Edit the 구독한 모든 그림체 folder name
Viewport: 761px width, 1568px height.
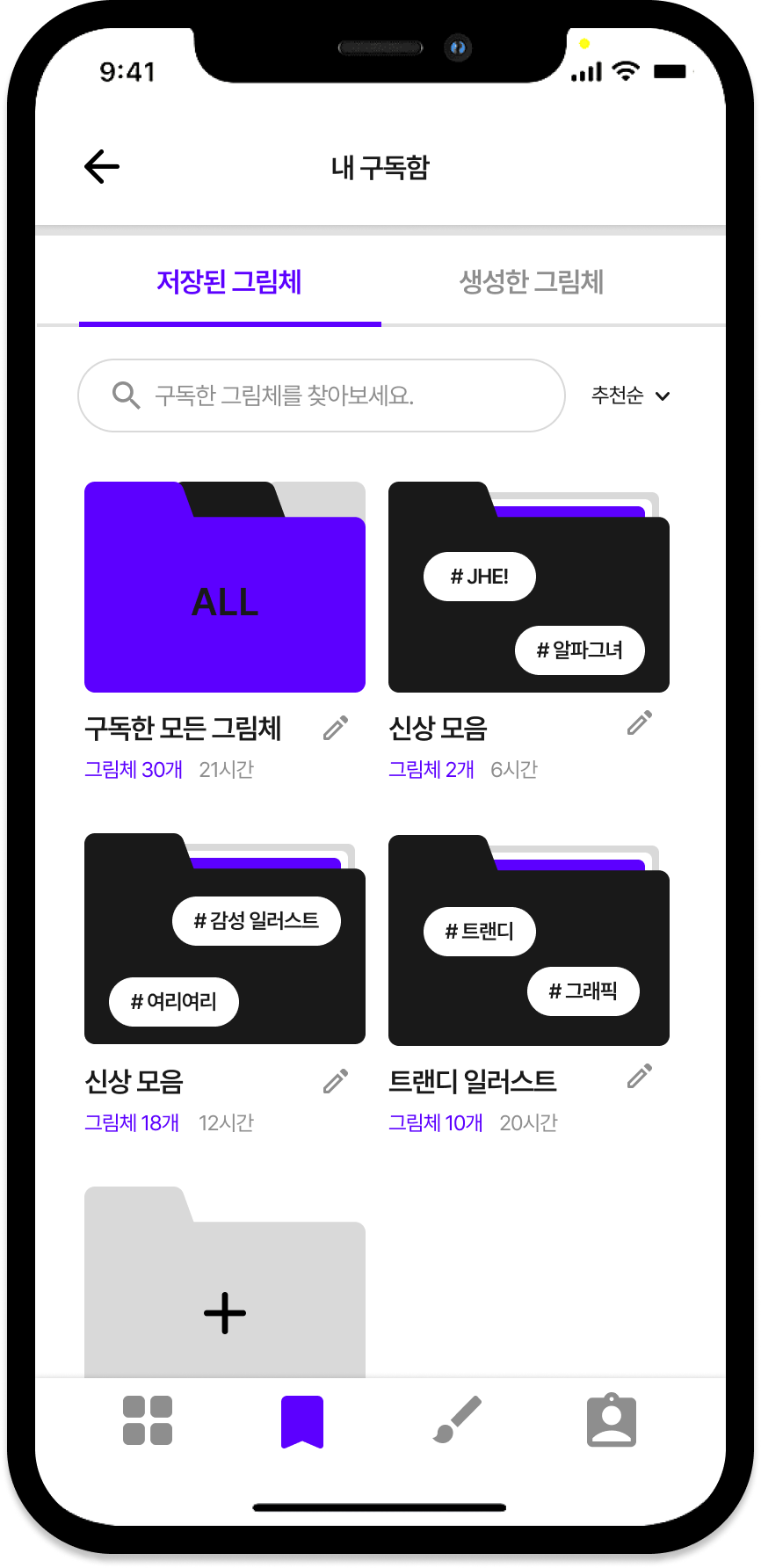(x=335, y=729)
